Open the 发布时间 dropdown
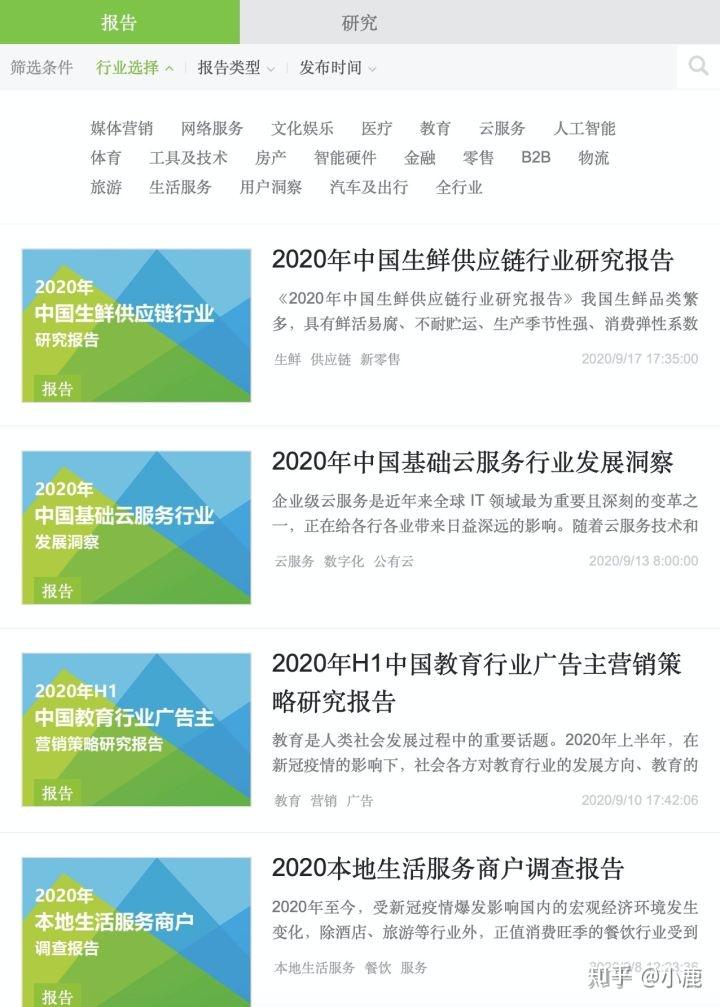Viewport: 720px width, 1007px height. [338, 68]
